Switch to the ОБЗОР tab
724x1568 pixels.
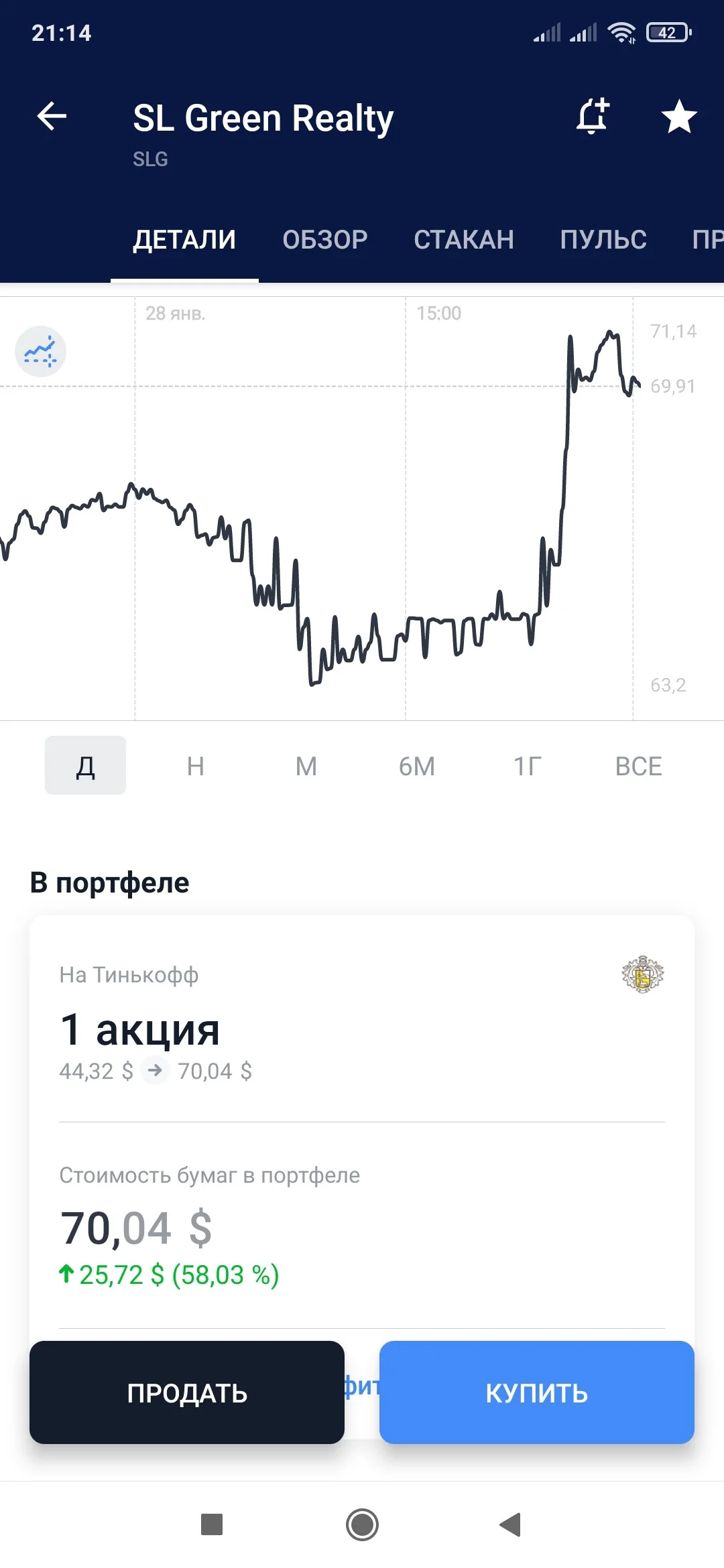[325, 239]
